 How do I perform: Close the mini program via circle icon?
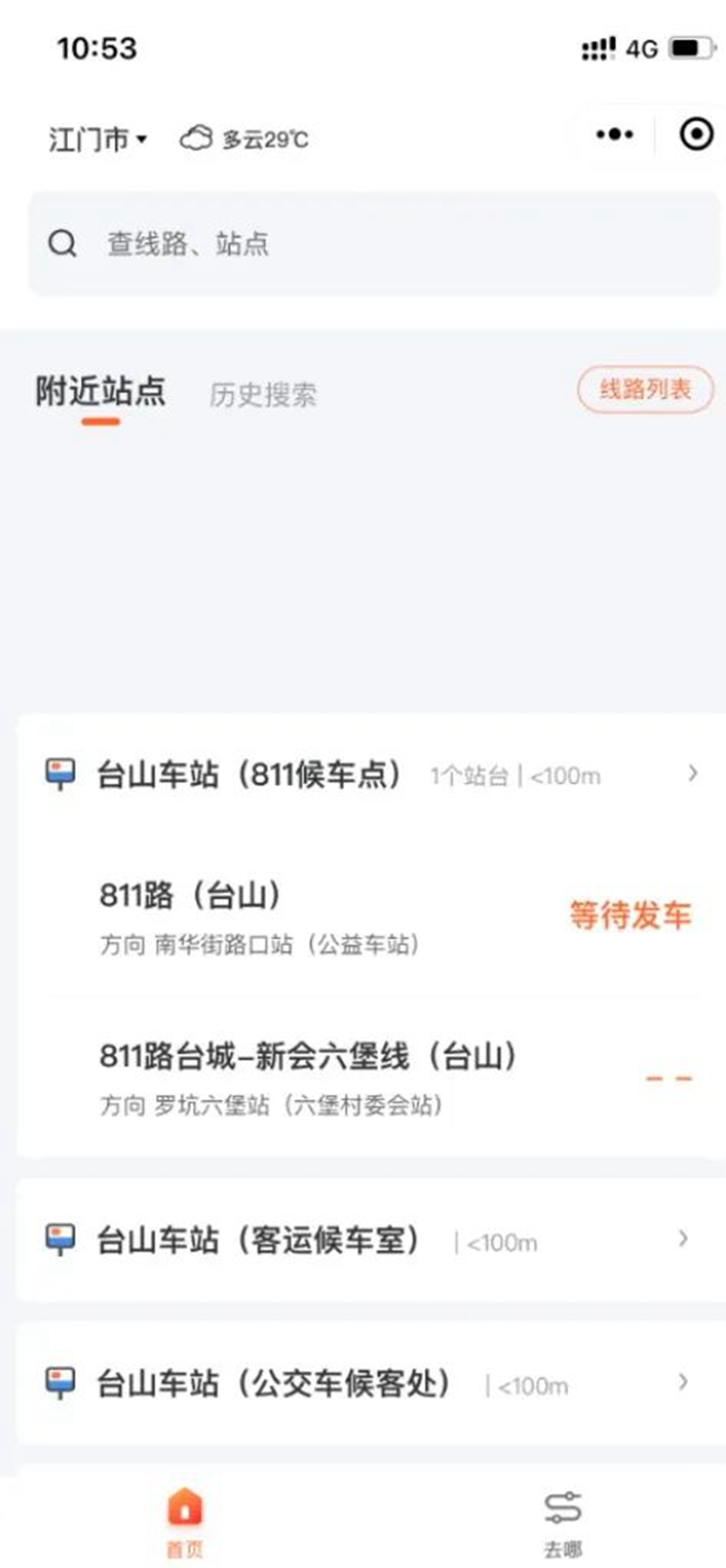point(696,134)
